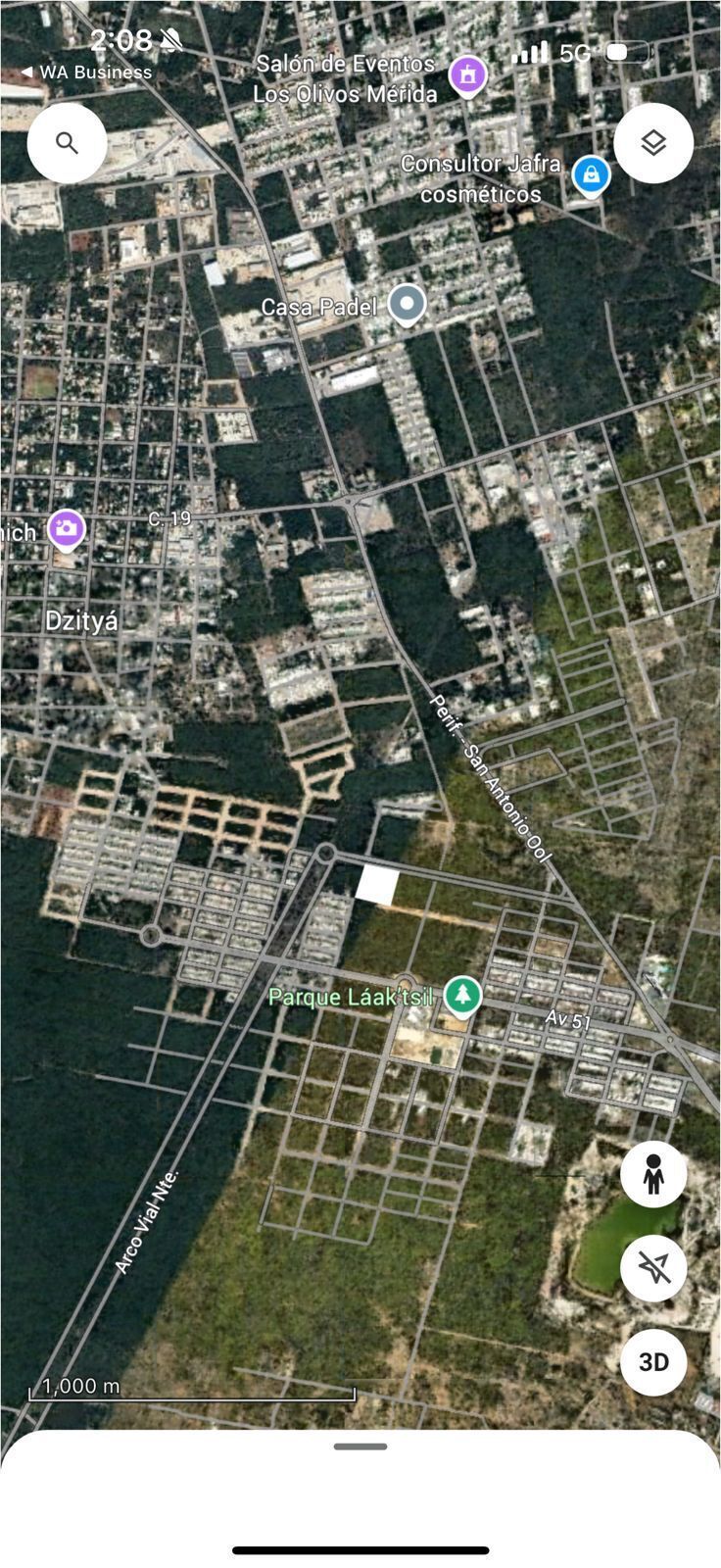Tap the location compass button

tap(653, 1268)
